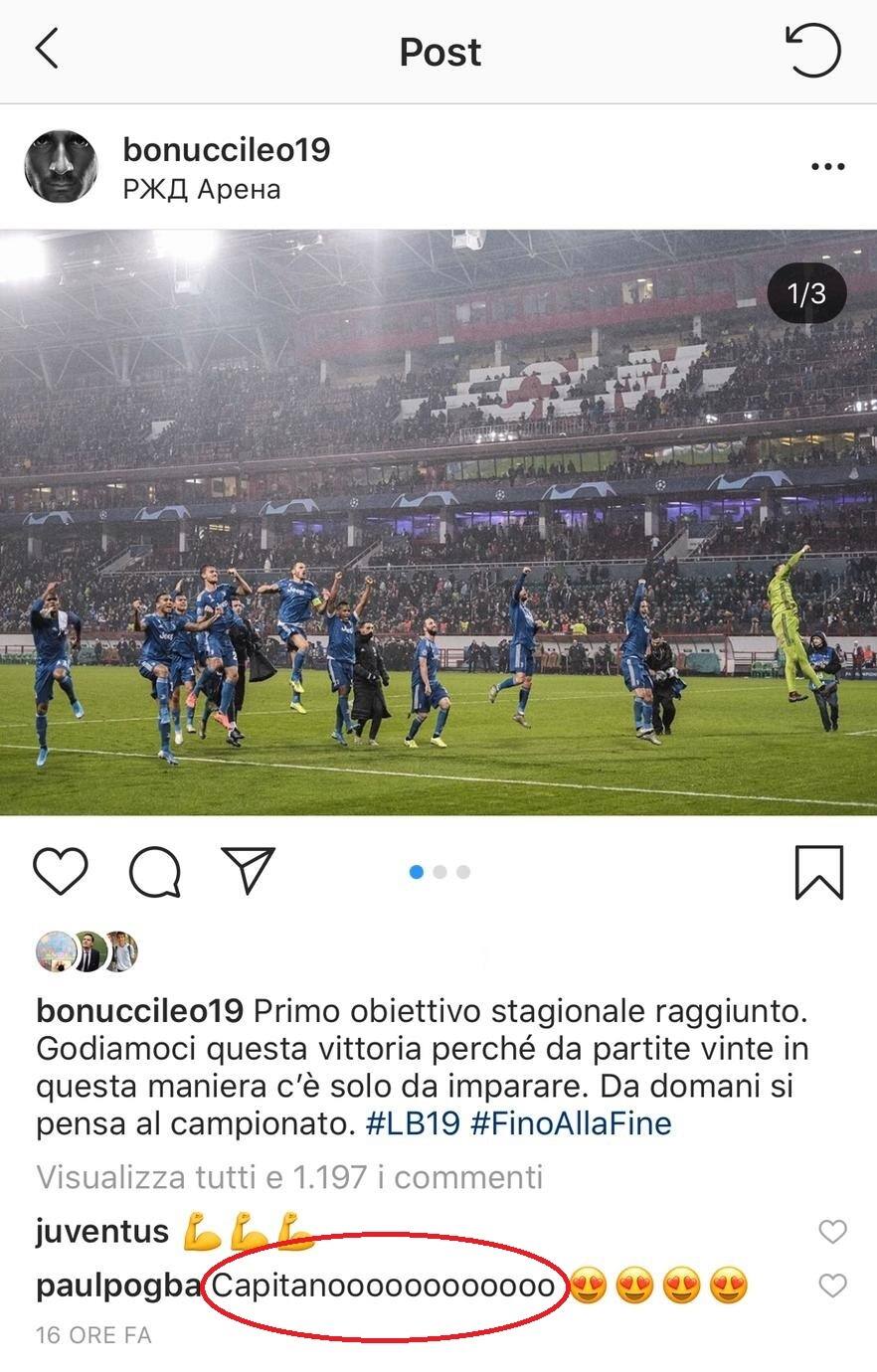Select the Post title tab at top
The width and height of the screenshot is (877, 1372).
click(438, 52)
